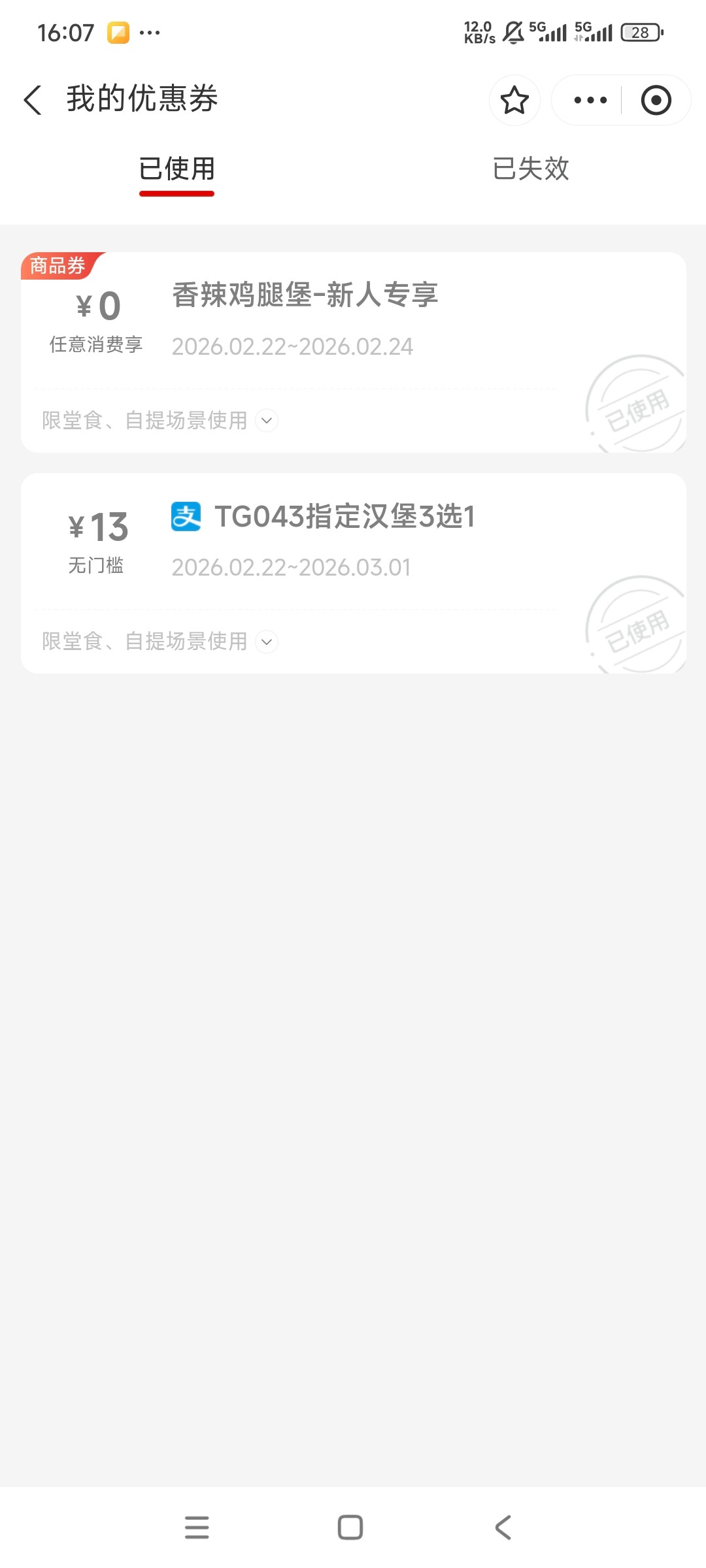Image resolution: width=706 pixels, height=1568 pixels.
Task: Switch to the 已失效 tab
Action: [530, 169]
